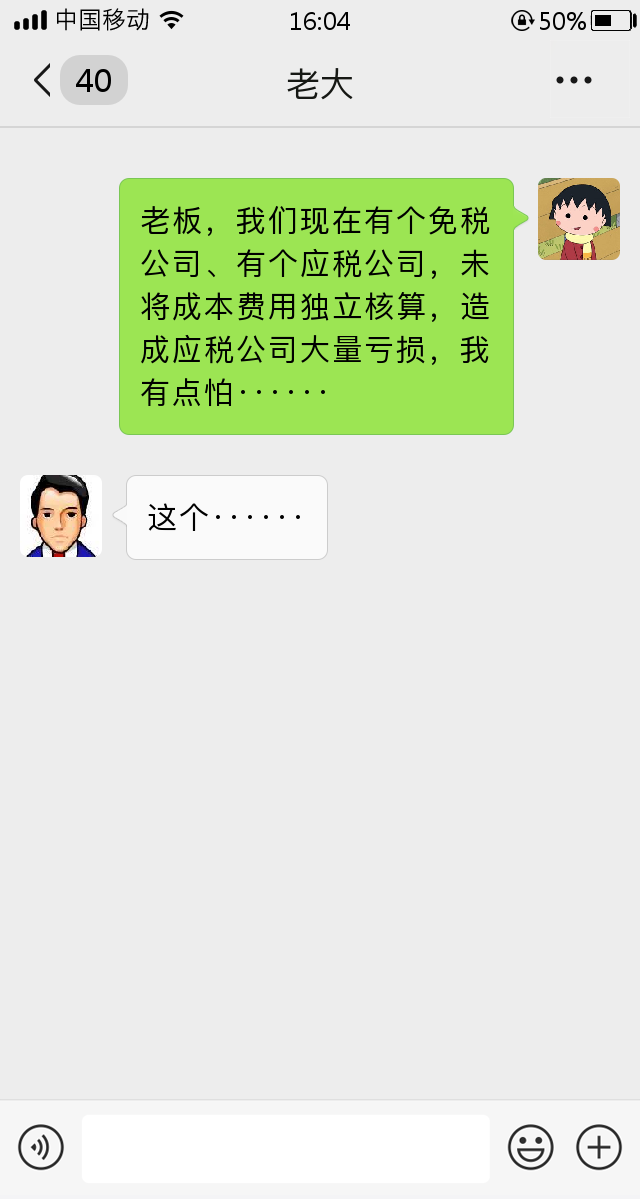The height and width of the screenshot is (1199, 640).
Task: Switch to voice message input
Action: coord(41,1147)
